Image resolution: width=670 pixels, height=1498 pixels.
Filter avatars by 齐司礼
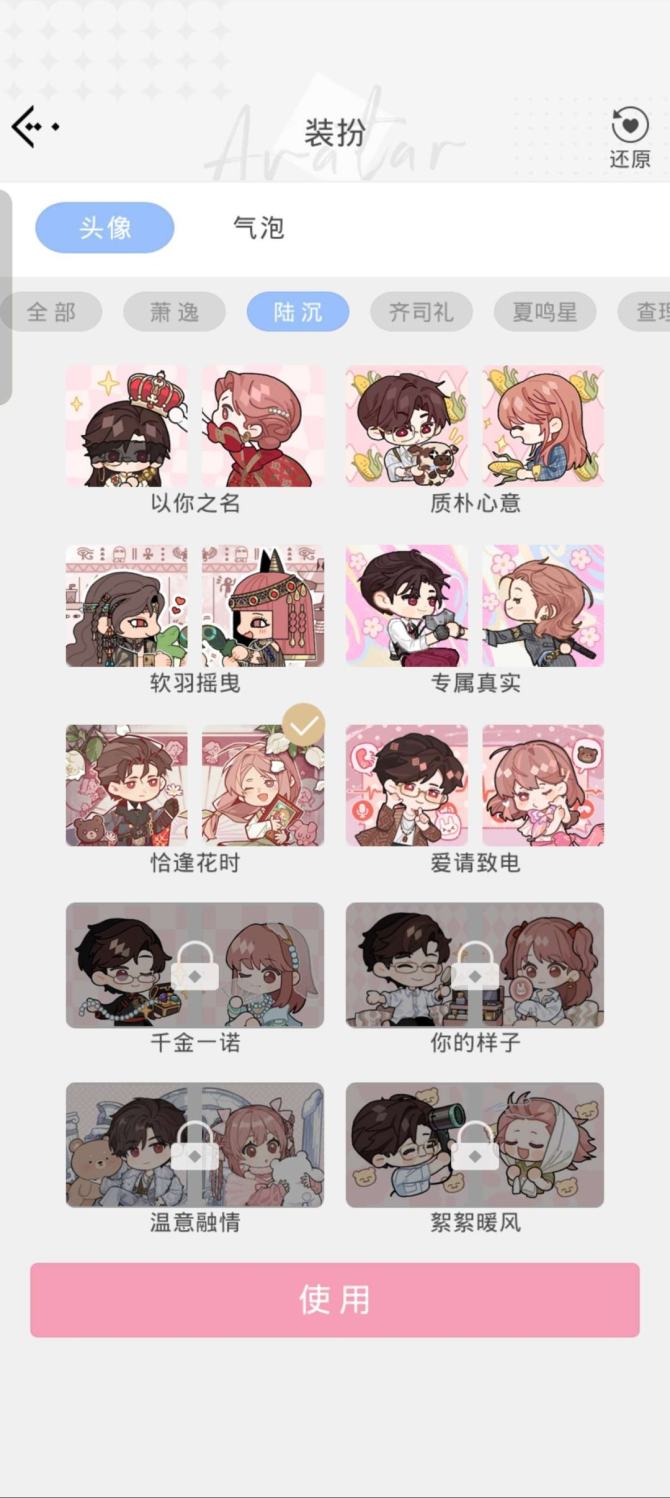click(421, 312)
